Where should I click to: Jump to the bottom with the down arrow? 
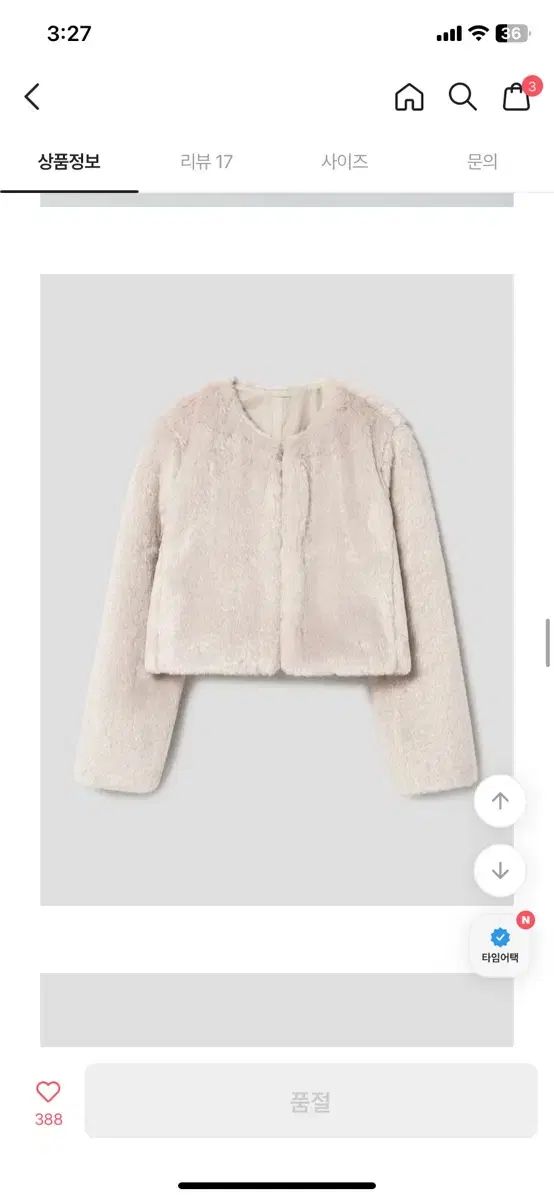tap(500, 871)
